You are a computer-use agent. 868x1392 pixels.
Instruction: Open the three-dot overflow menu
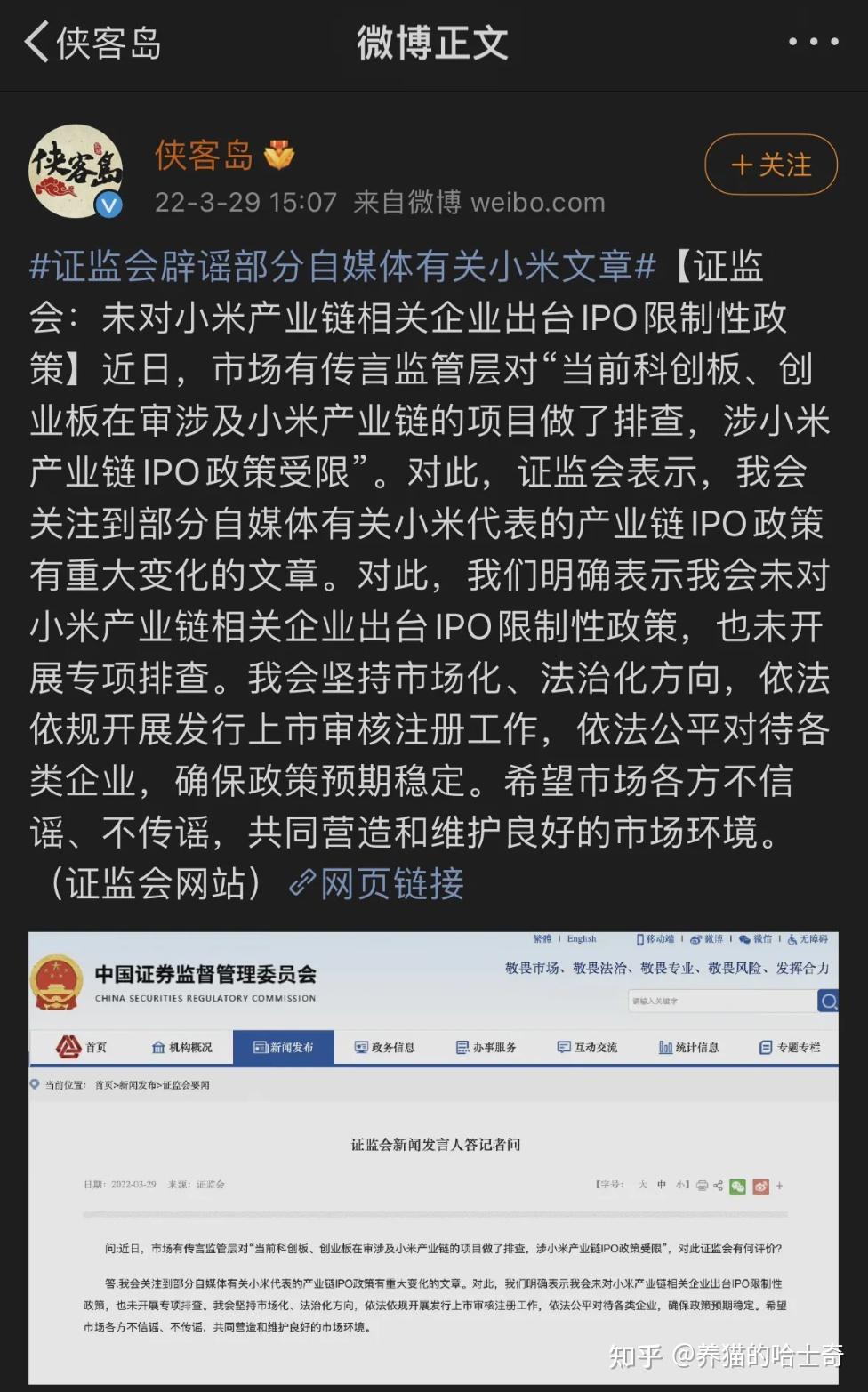[813, 42]
